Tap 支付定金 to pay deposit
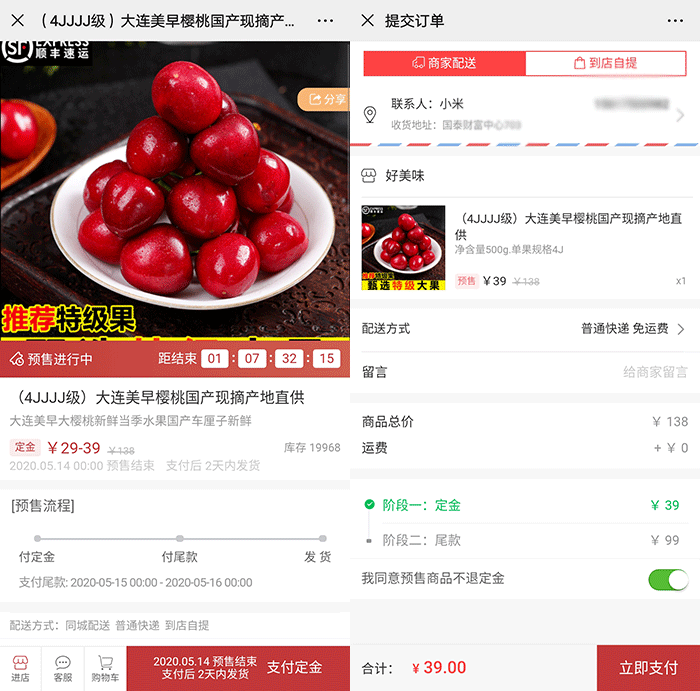The image size is (700, 691). pyautogui.click(x=294, y=668)
